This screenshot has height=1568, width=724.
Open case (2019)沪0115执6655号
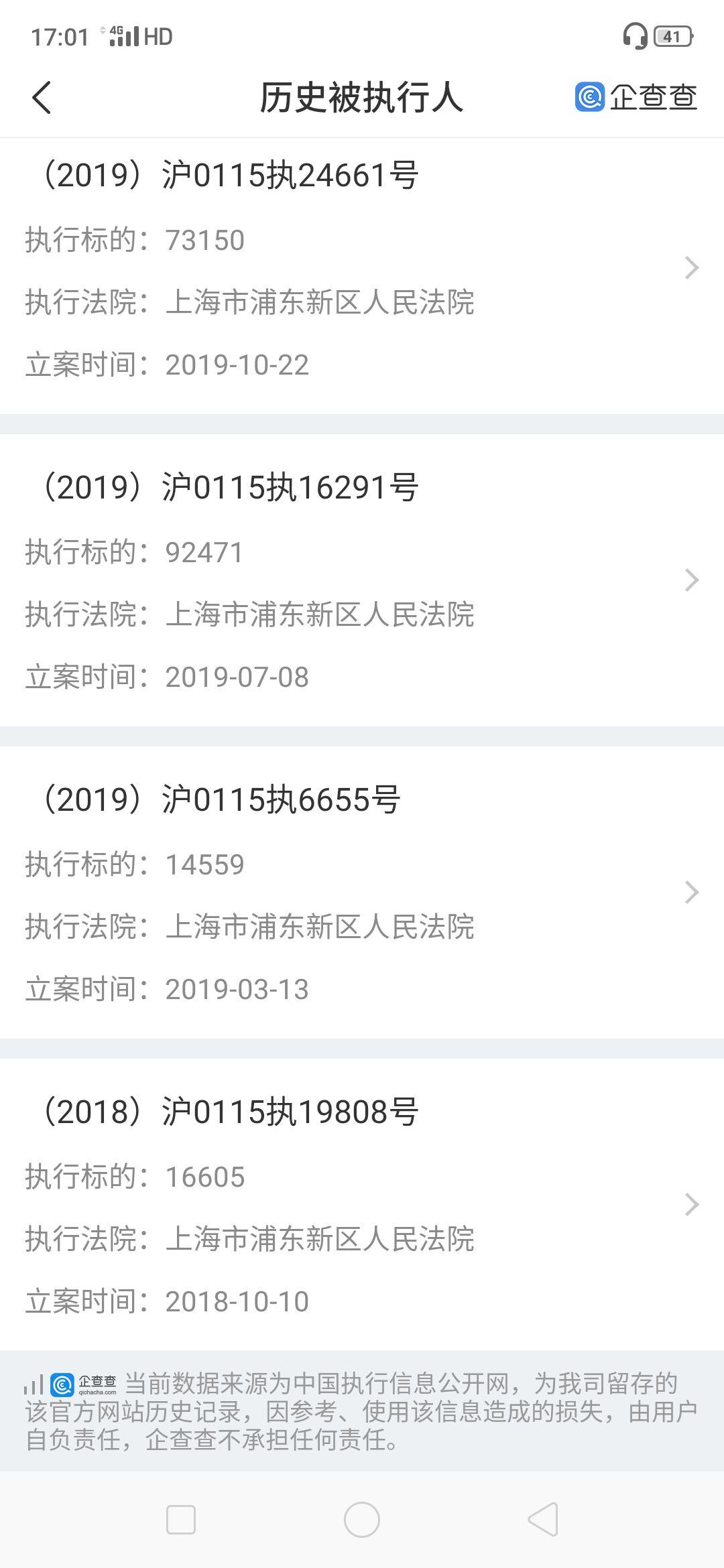[x=362, y=893]
